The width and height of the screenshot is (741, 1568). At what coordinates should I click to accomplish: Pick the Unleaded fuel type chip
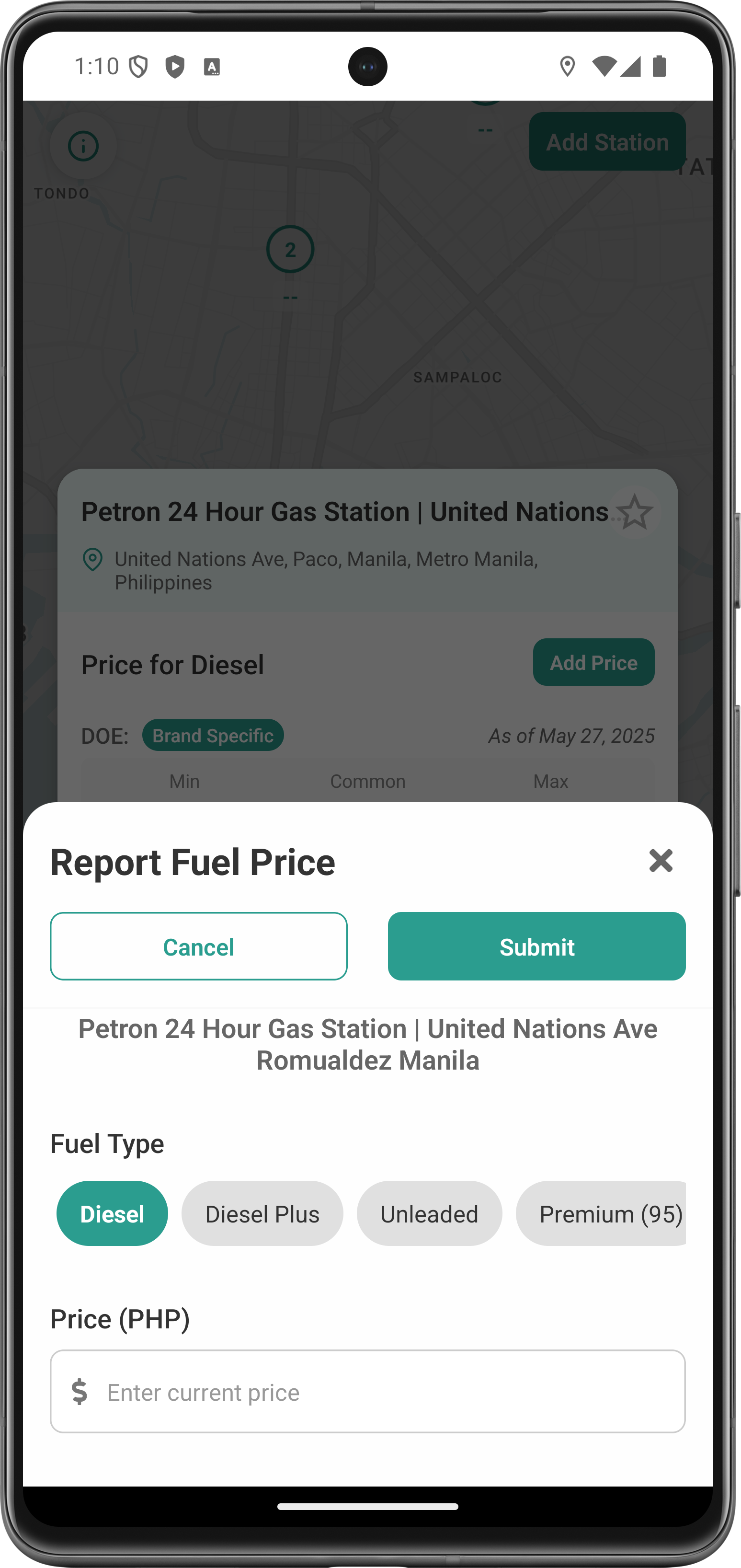[x=429, y=1214]
